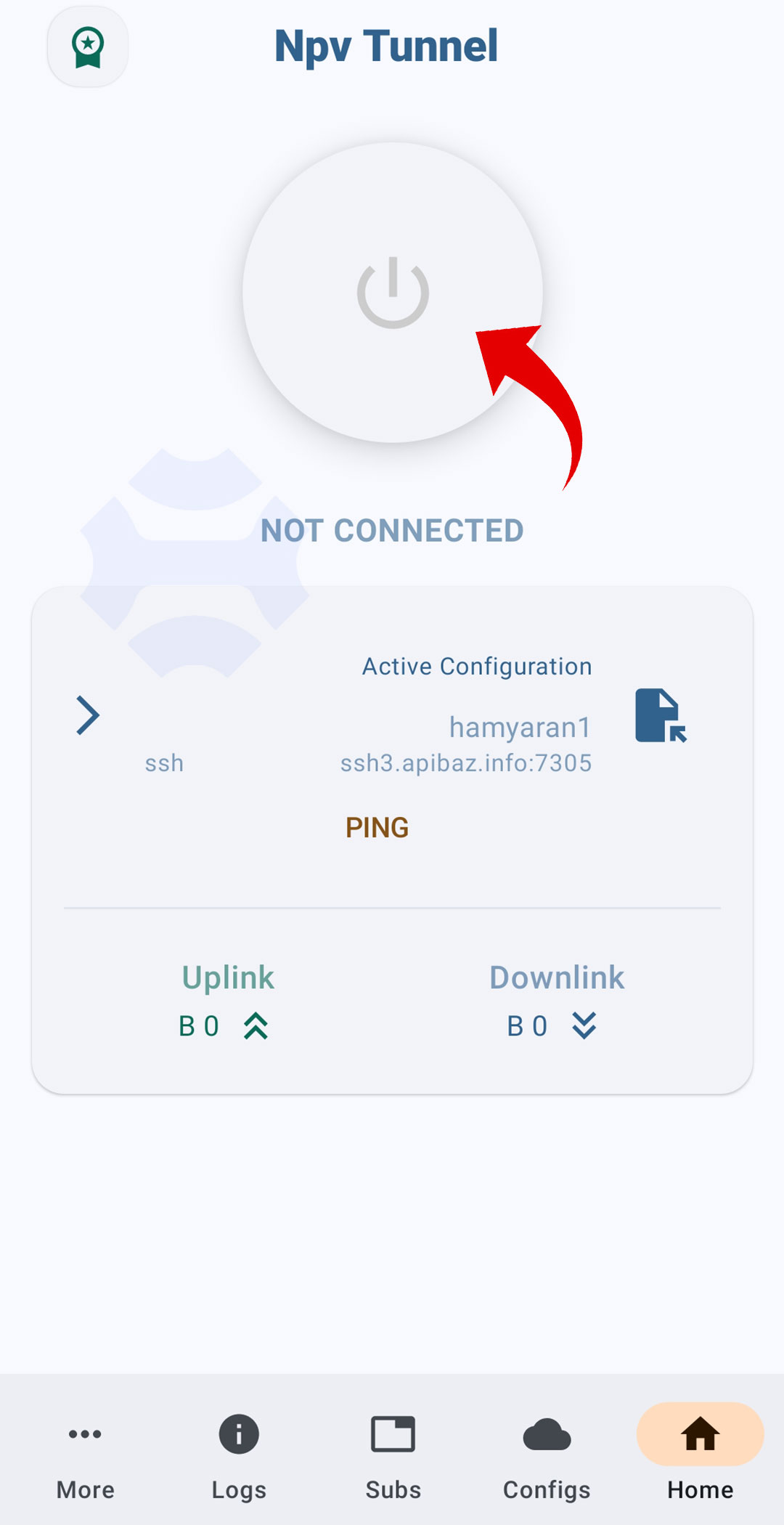The width and height of the screenshot is (784, 1525).
Task: Run the PING test
Action: 377,828
